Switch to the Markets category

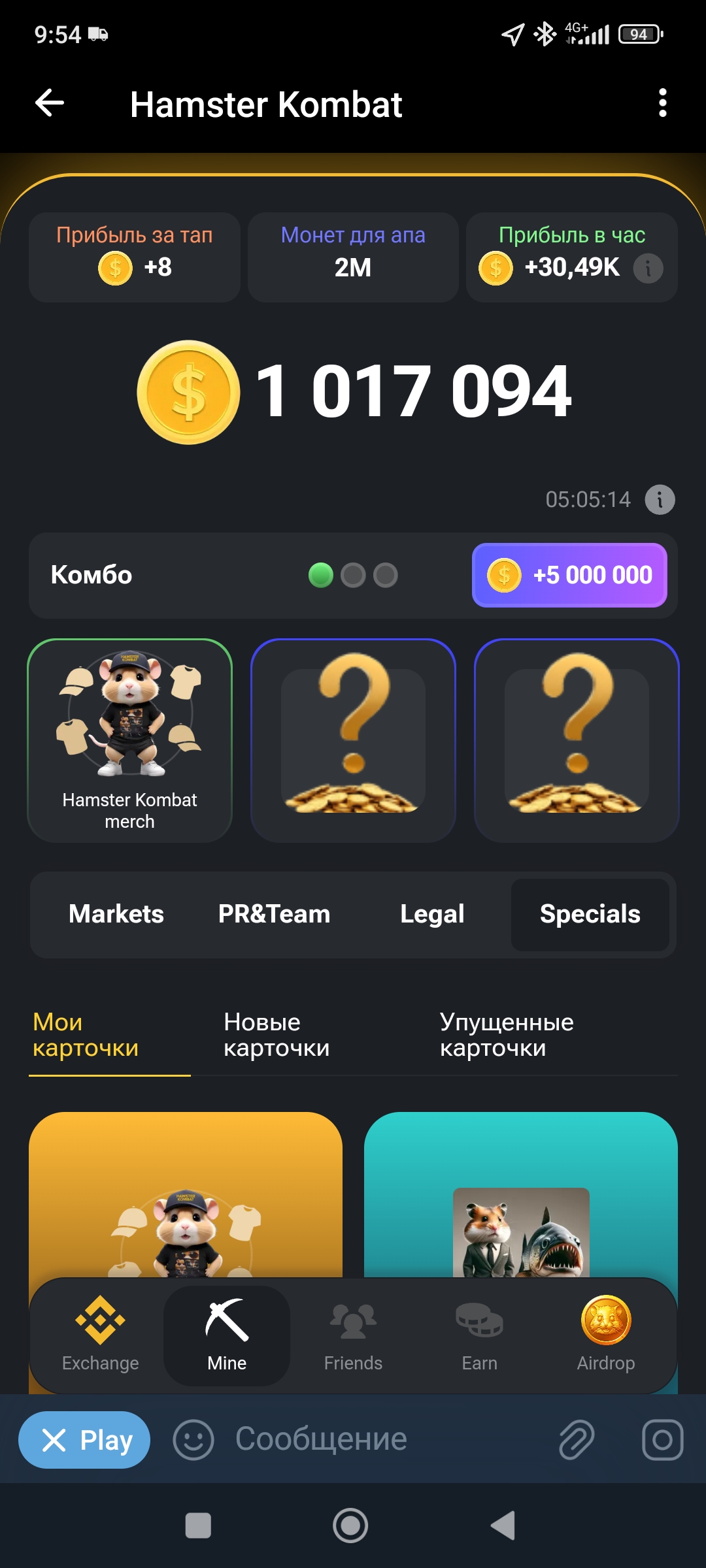[116, 914]
